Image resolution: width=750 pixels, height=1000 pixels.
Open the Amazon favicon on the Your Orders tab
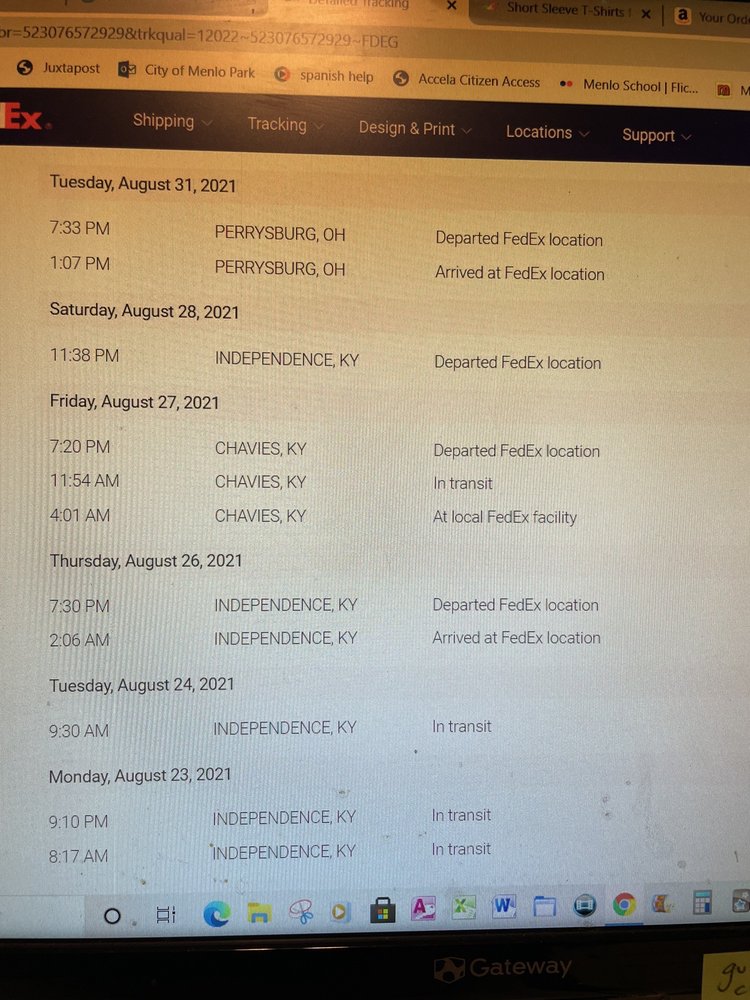tap(682, 16)
